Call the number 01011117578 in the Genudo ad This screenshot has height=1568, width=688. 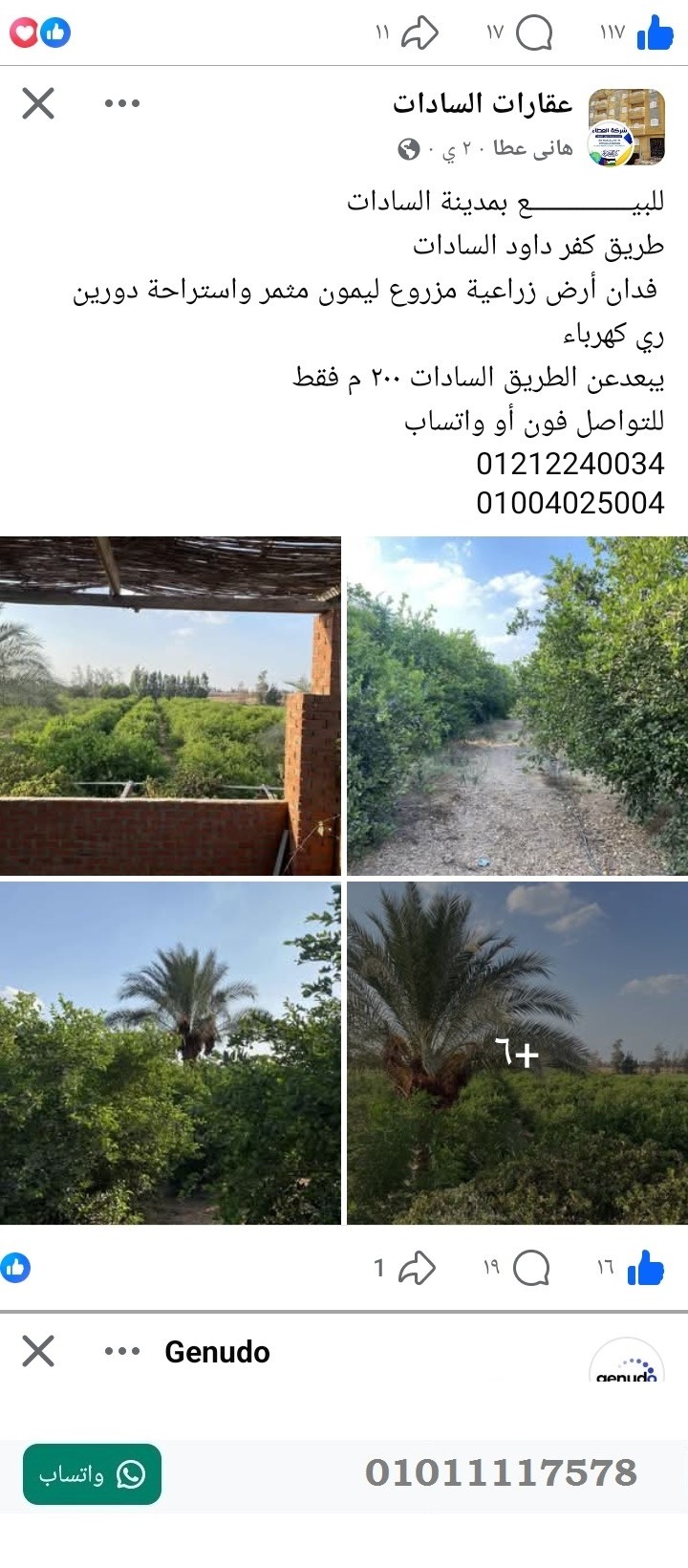tap(501, 1474)
